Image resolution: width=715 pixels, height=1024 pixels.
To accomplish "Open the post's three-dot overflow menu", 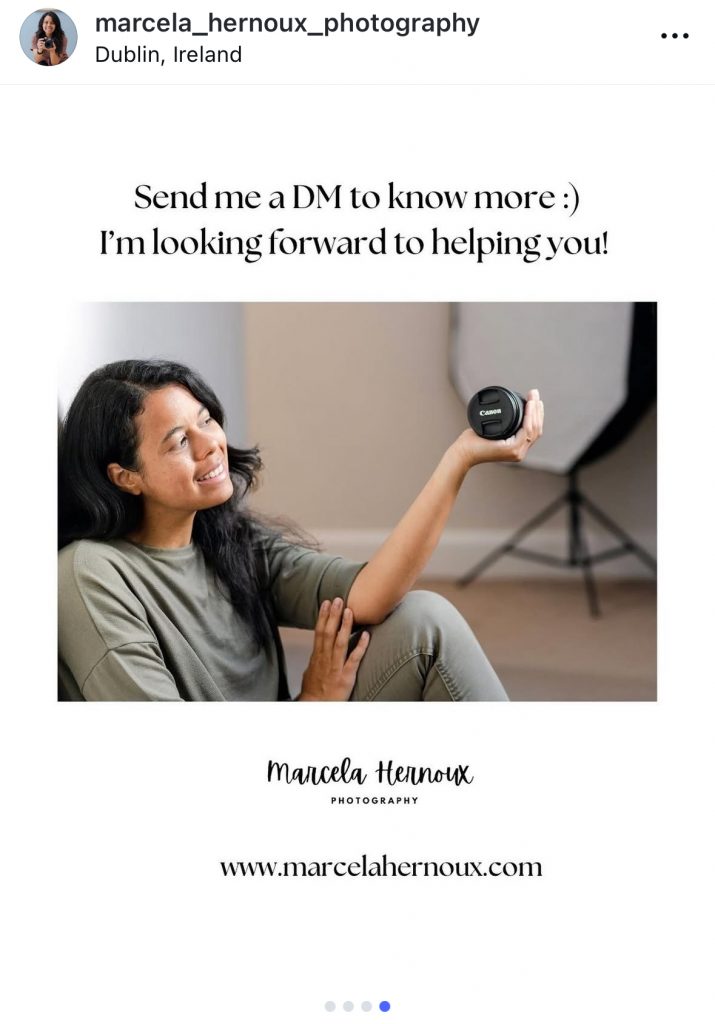I will 675,37.
